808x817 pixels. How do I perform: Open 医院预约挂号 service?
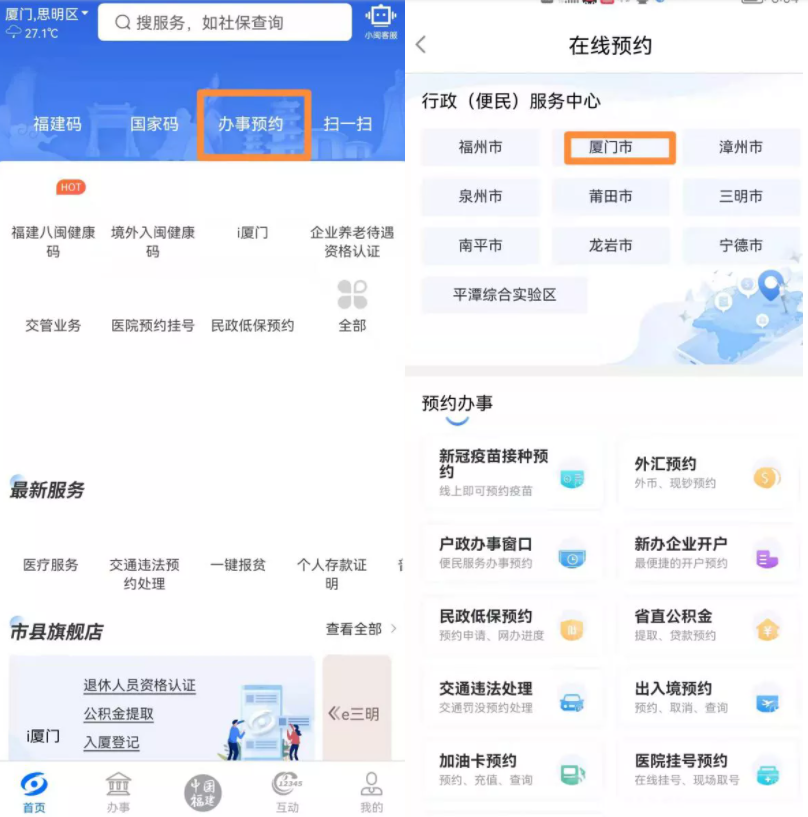(x=153, y=325)
